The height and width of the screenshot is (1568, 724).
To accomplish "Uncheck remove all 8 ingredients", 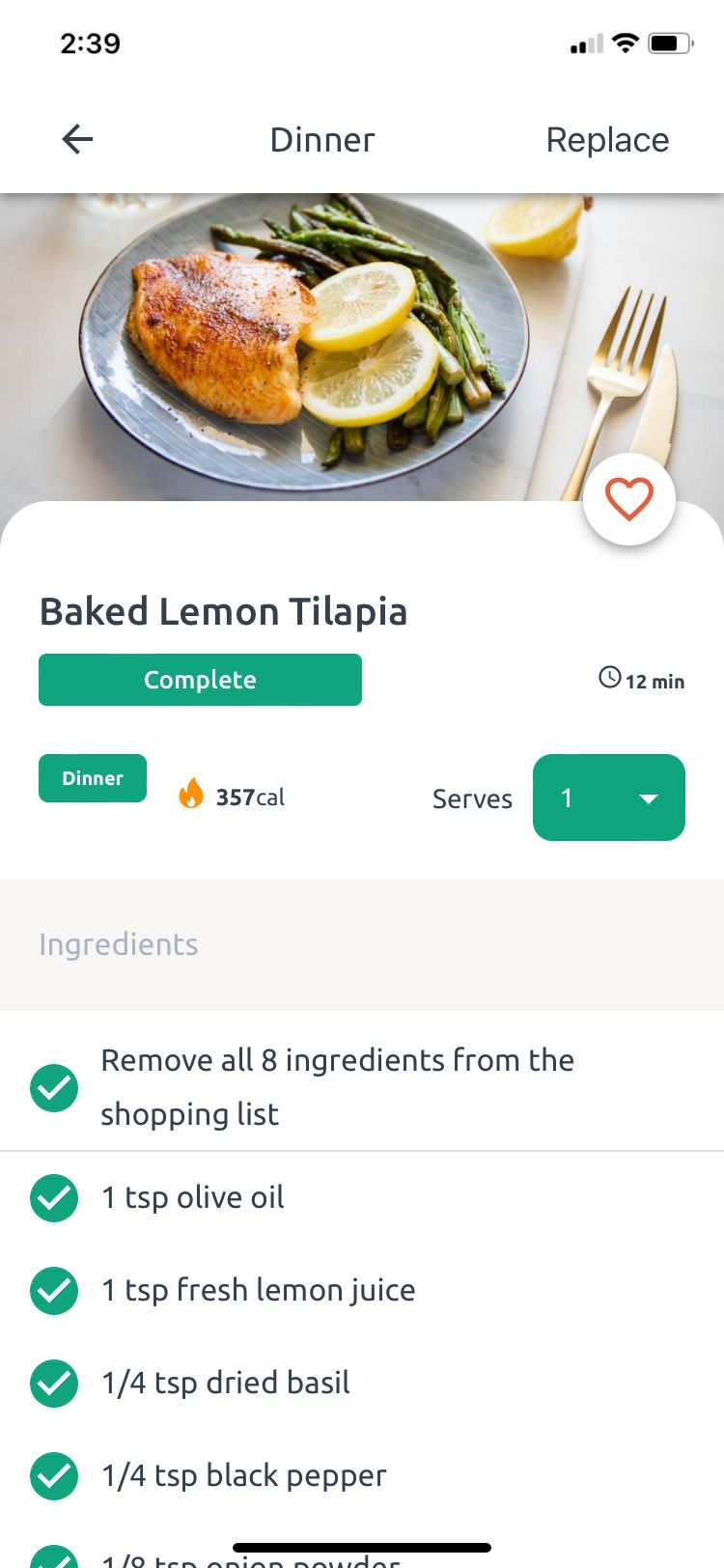I will click(54, 1088).
